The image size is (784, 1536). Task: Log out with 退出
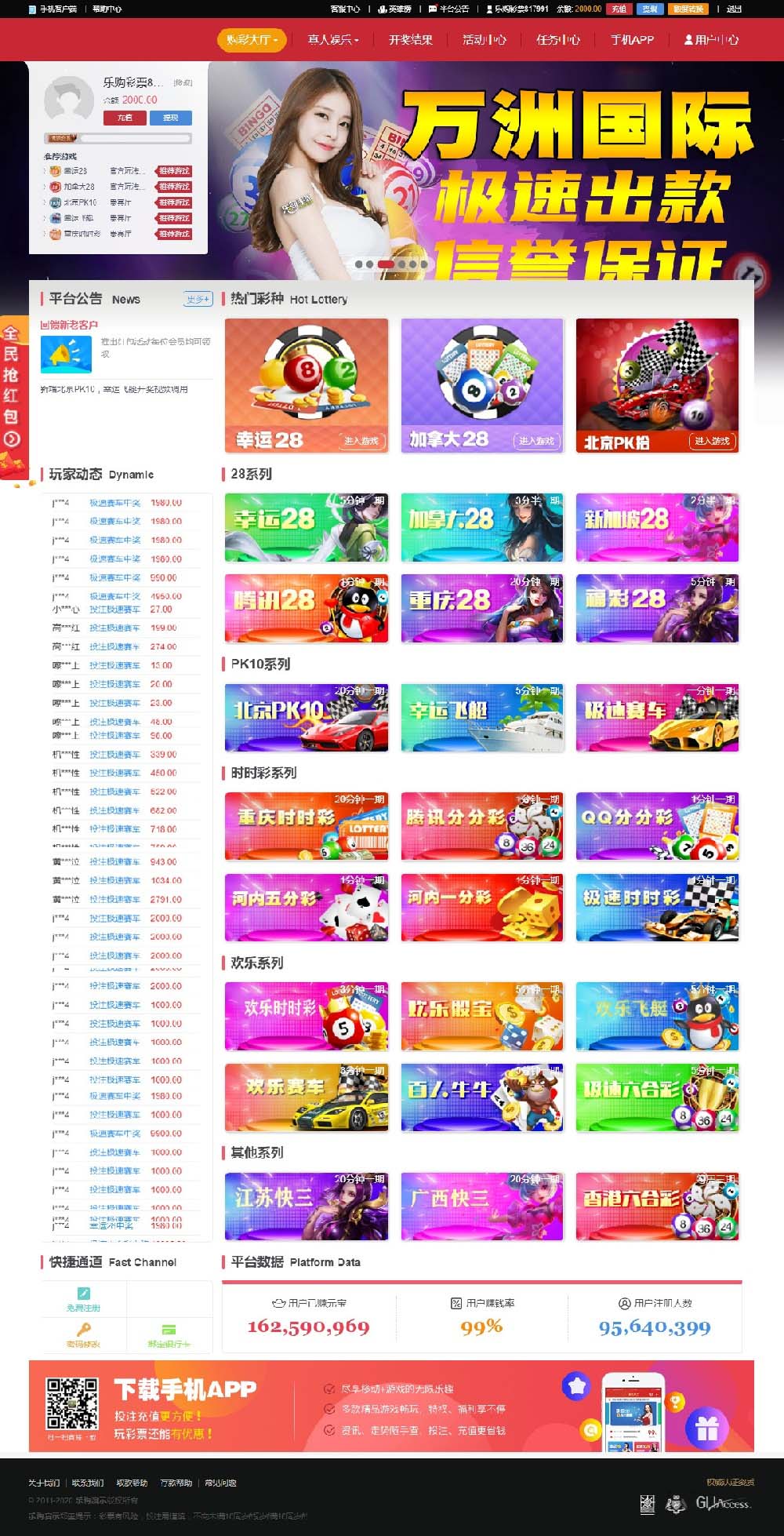click(x=734, y=9)
